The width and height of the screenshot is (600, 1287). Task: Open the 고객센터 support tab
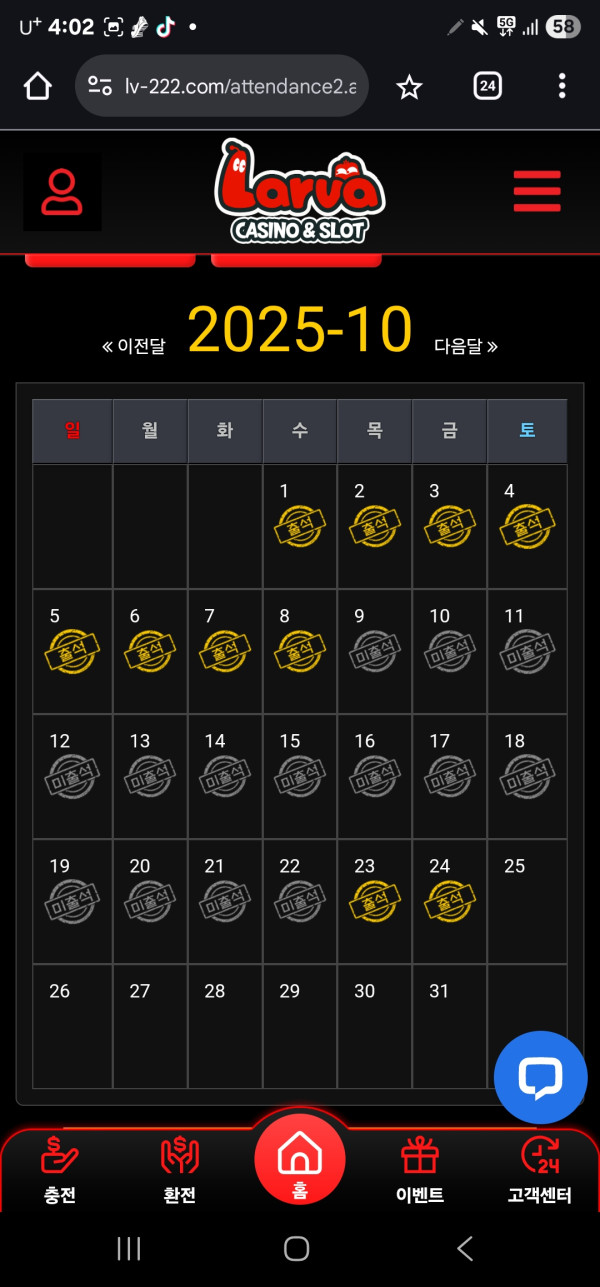click(x=540, y=1170)
